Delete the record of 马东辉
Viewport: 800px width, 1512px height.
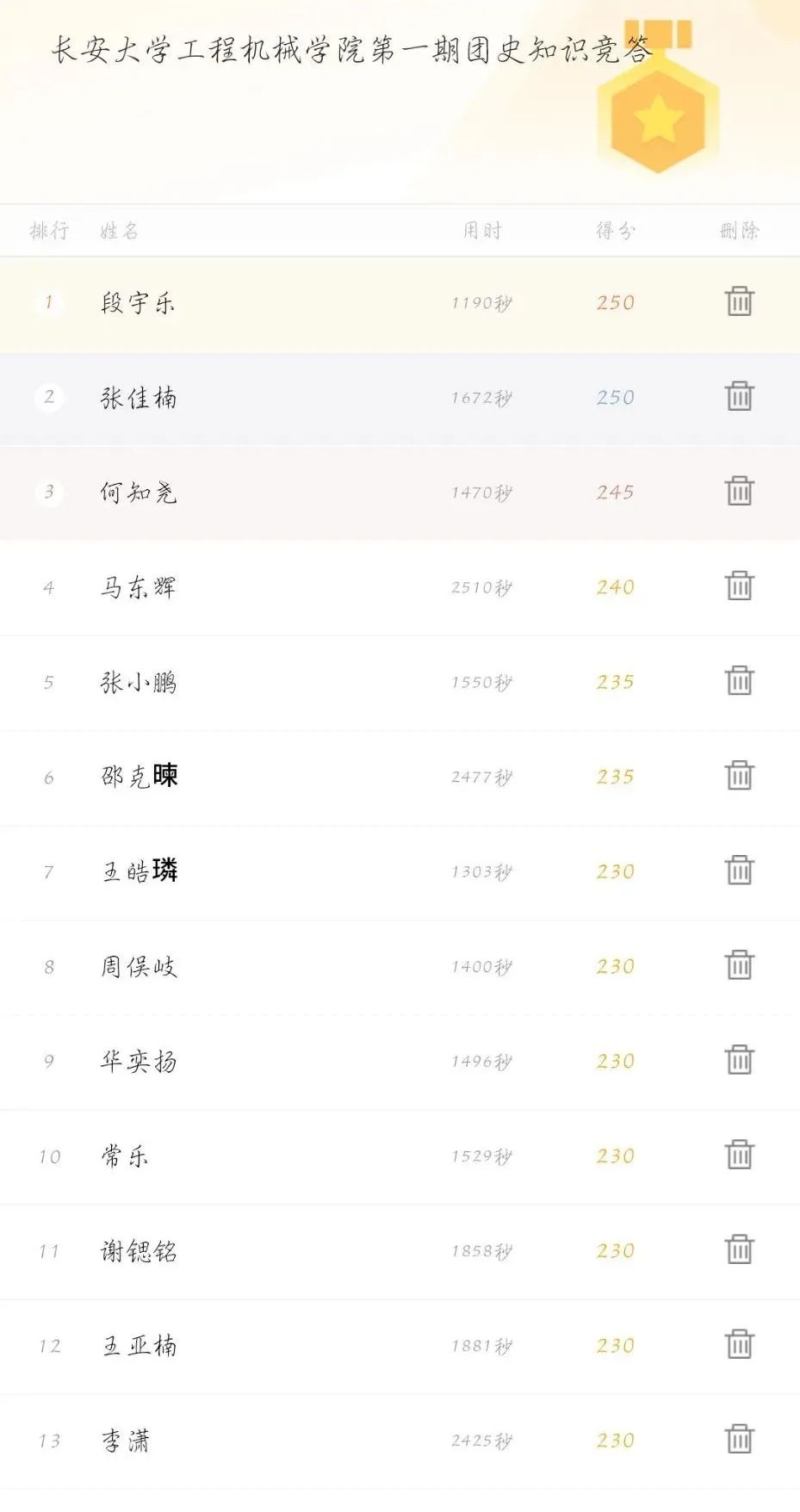[x=739, y=586]
